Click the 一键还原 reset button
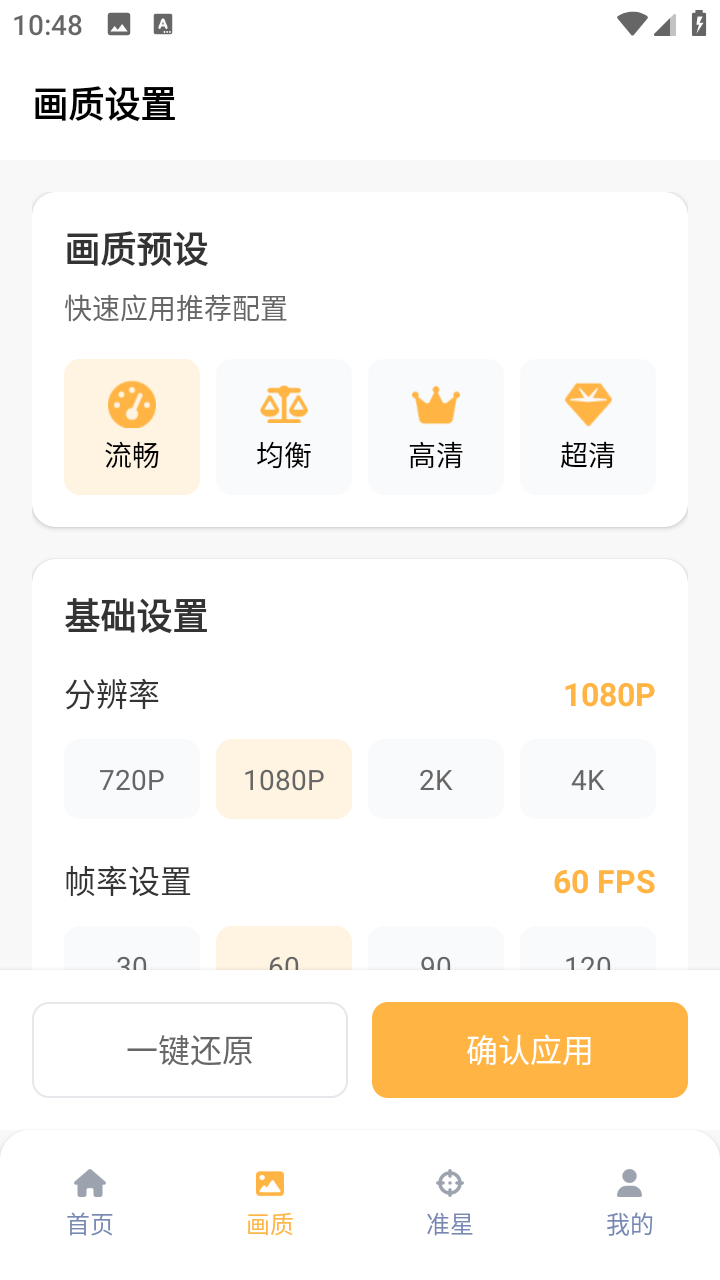Screen dimensions: 720x1280 pos(190,1049)
